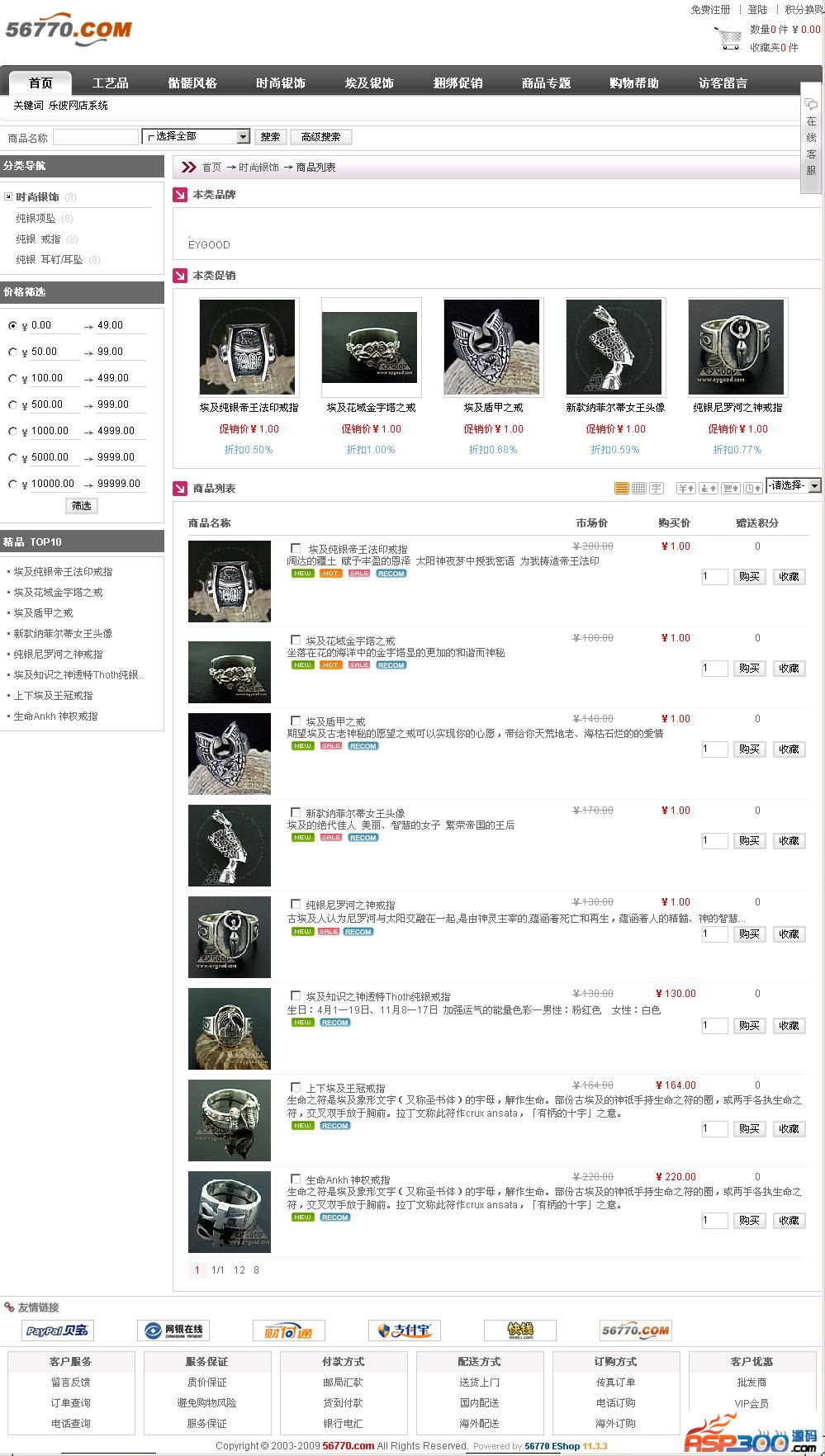Open the 支付宝 partner link
The height and width of the screenshot is (1456, 825).
[405, 1331]
